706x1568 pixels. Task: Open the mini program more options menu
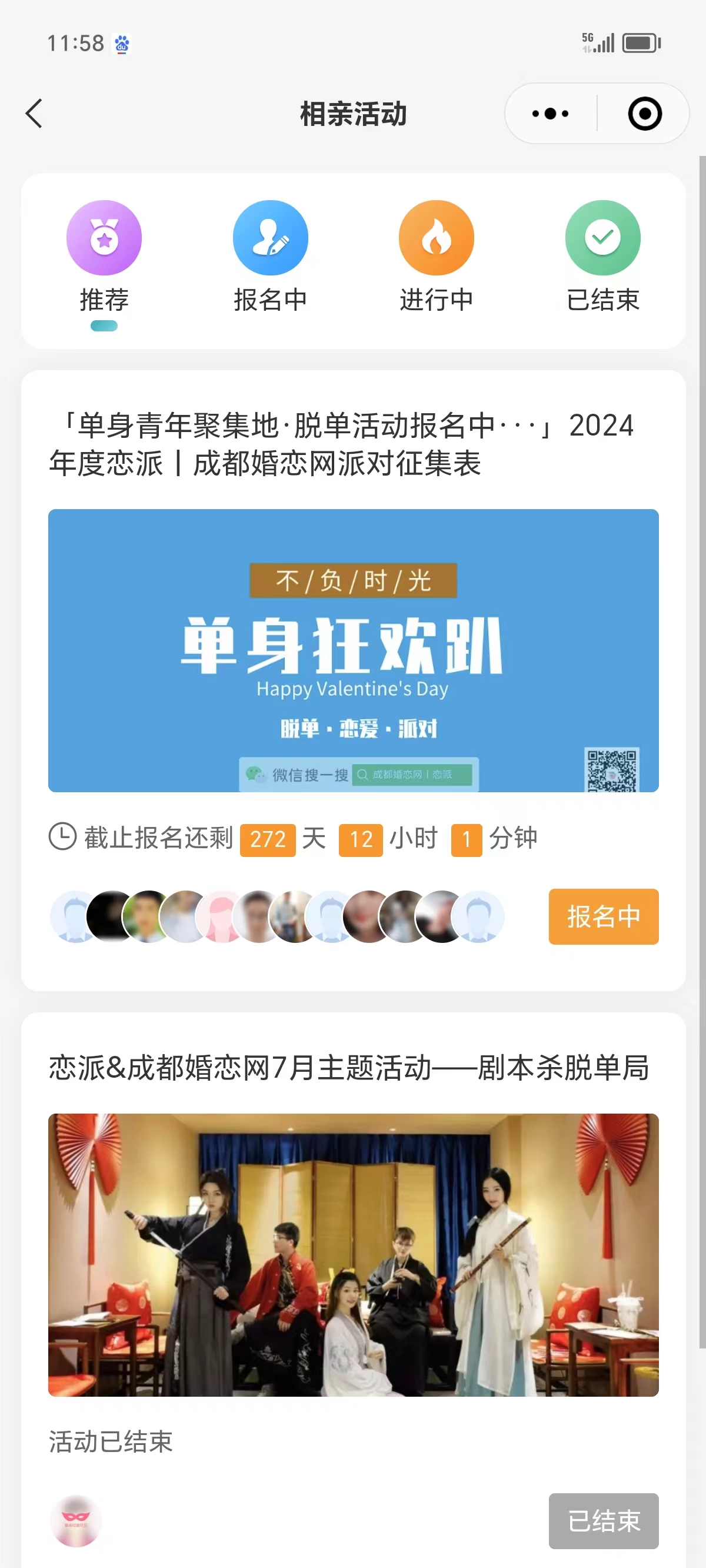(550, 114)
